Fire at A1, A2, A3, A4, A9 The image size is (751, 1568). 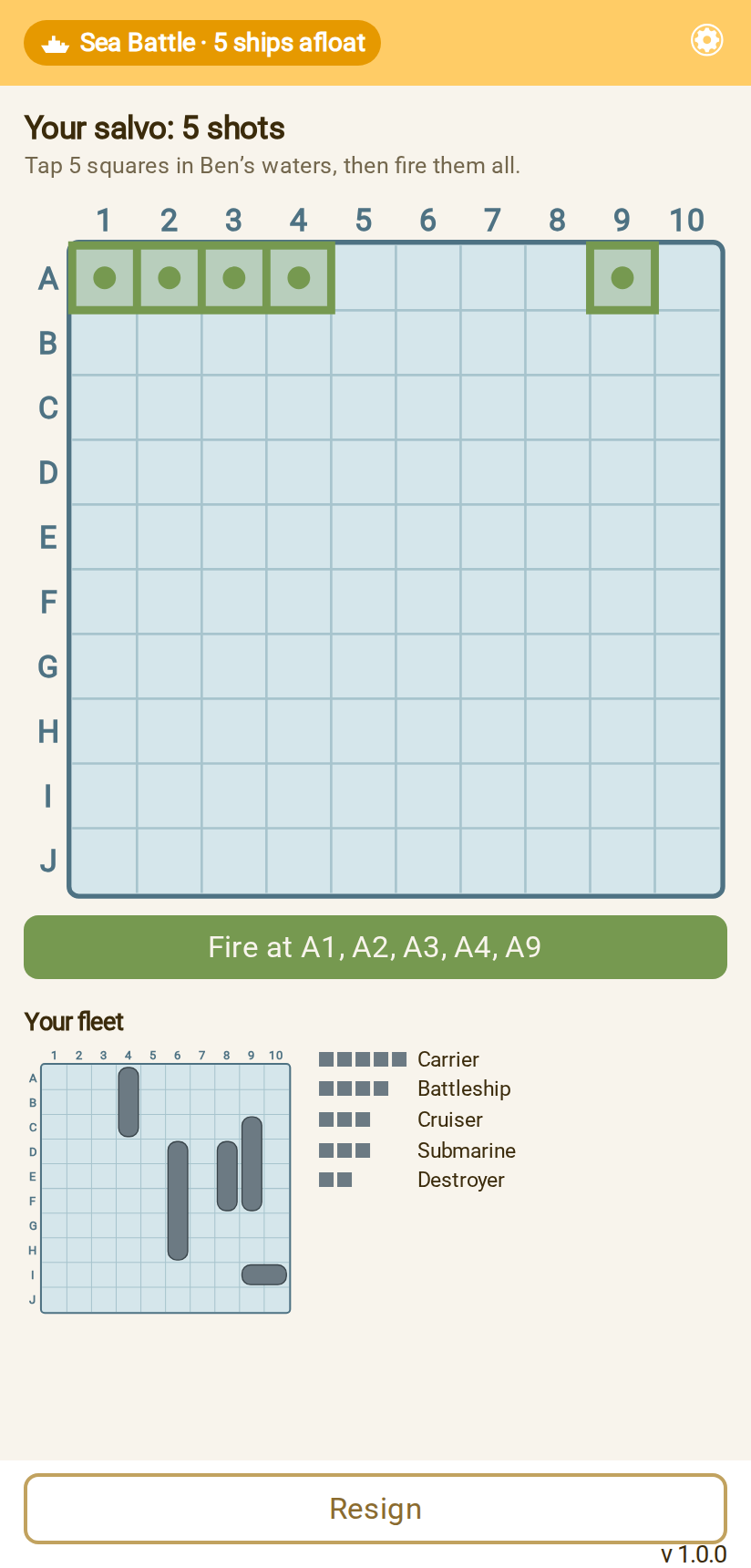tap(375, 947)
